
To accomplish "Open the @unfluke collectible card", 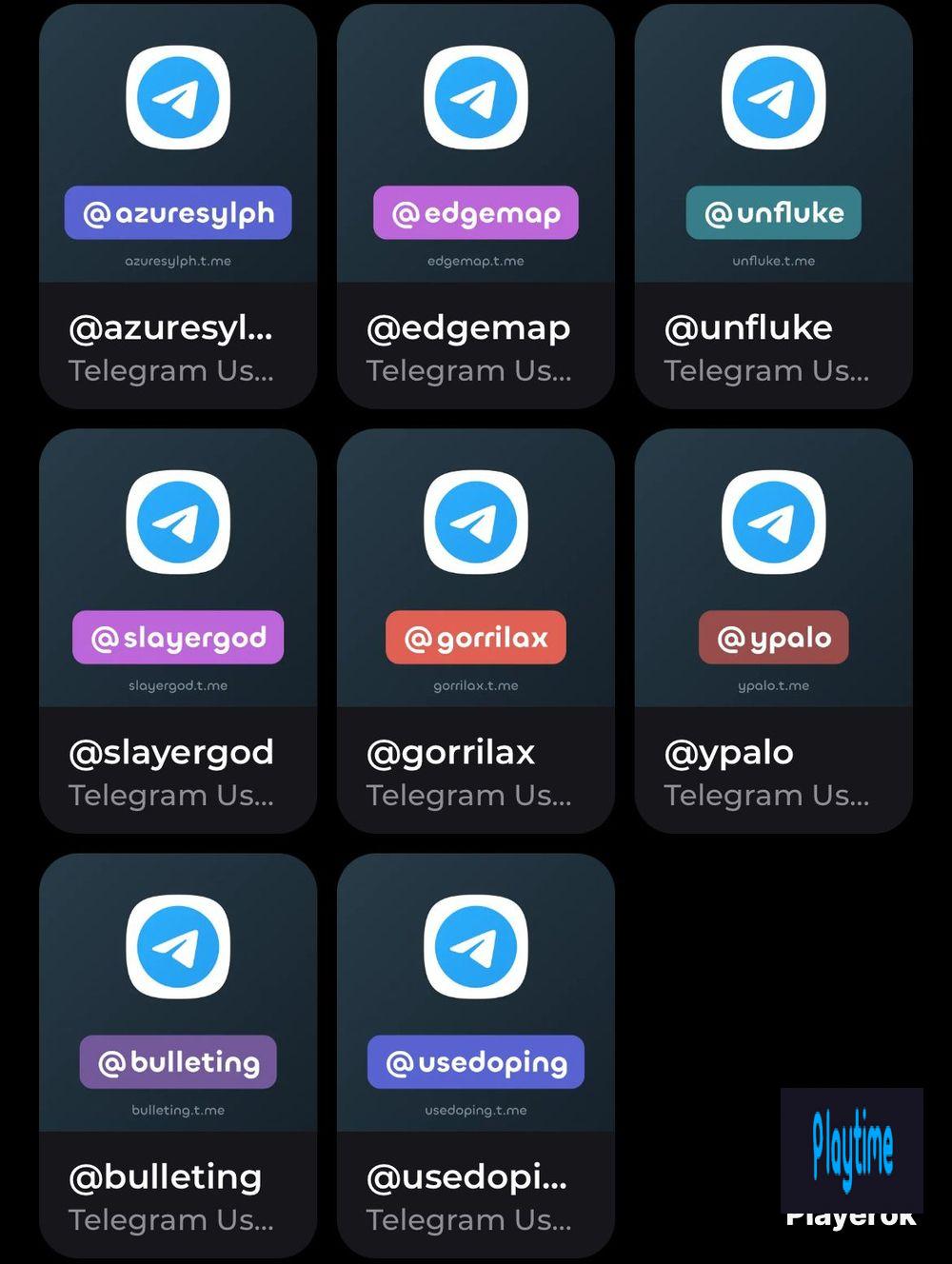I will 773,206.
